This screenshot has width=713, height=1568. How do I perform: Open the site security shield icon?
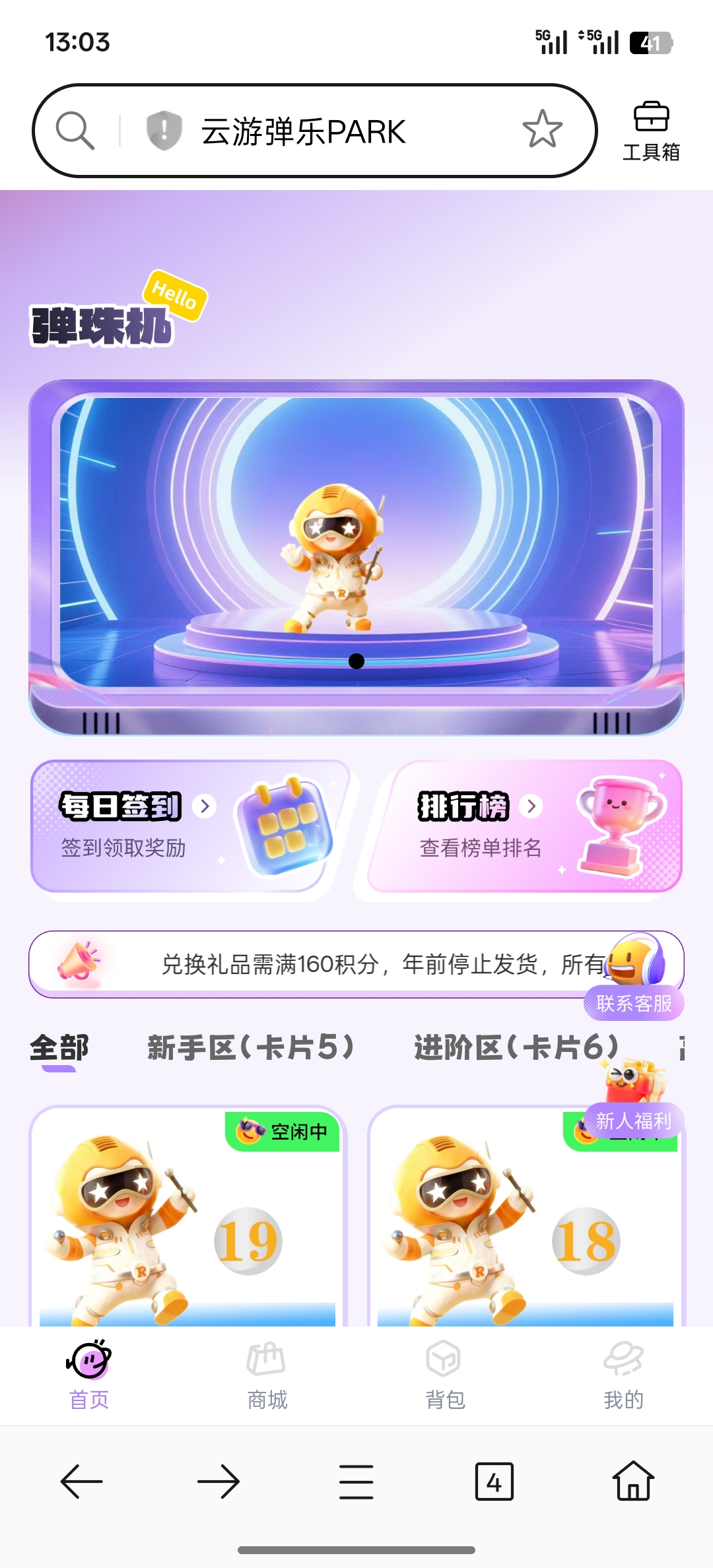click(163, 130)
